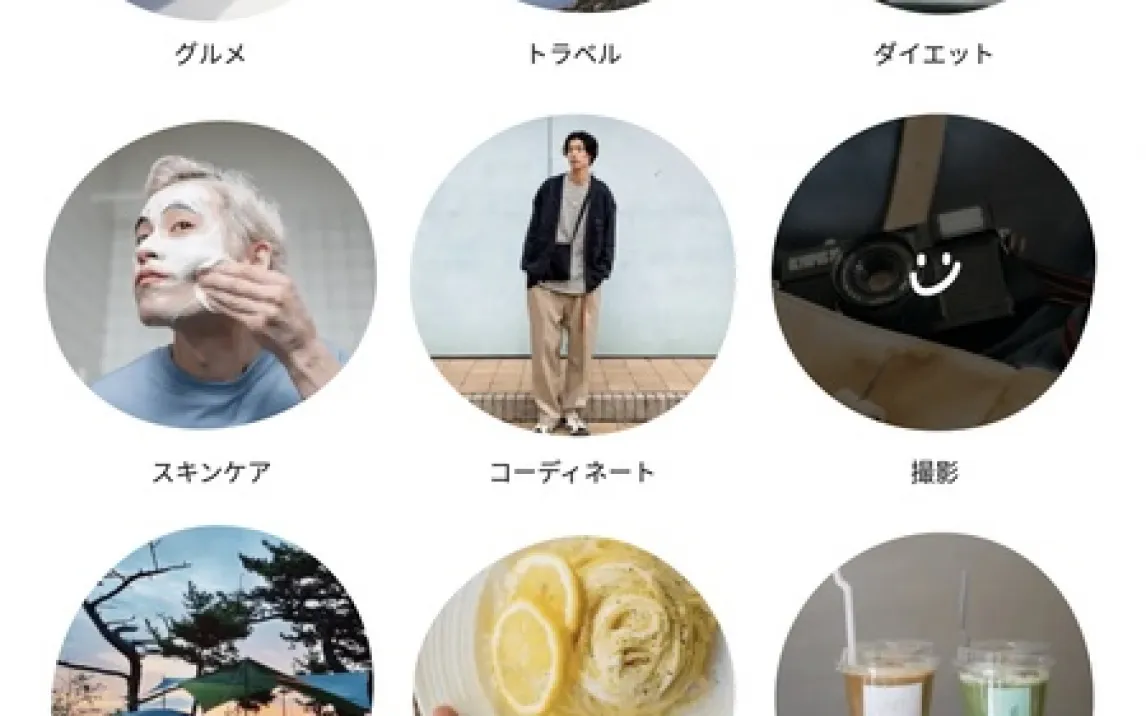Select the グルメ category
The image size is (1146, 716).
pyautogui.click(x=210, y=53)
